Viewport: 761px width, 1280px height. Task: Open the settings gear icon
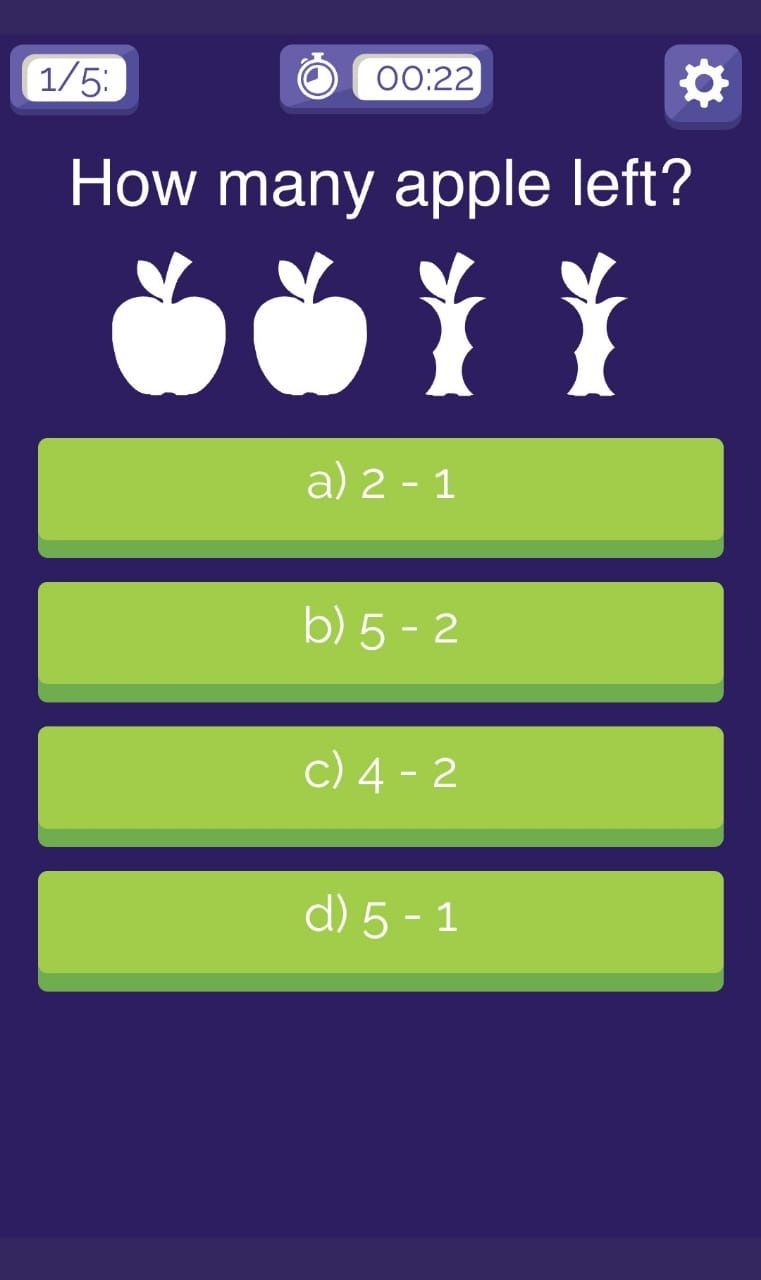click(703, 85)
